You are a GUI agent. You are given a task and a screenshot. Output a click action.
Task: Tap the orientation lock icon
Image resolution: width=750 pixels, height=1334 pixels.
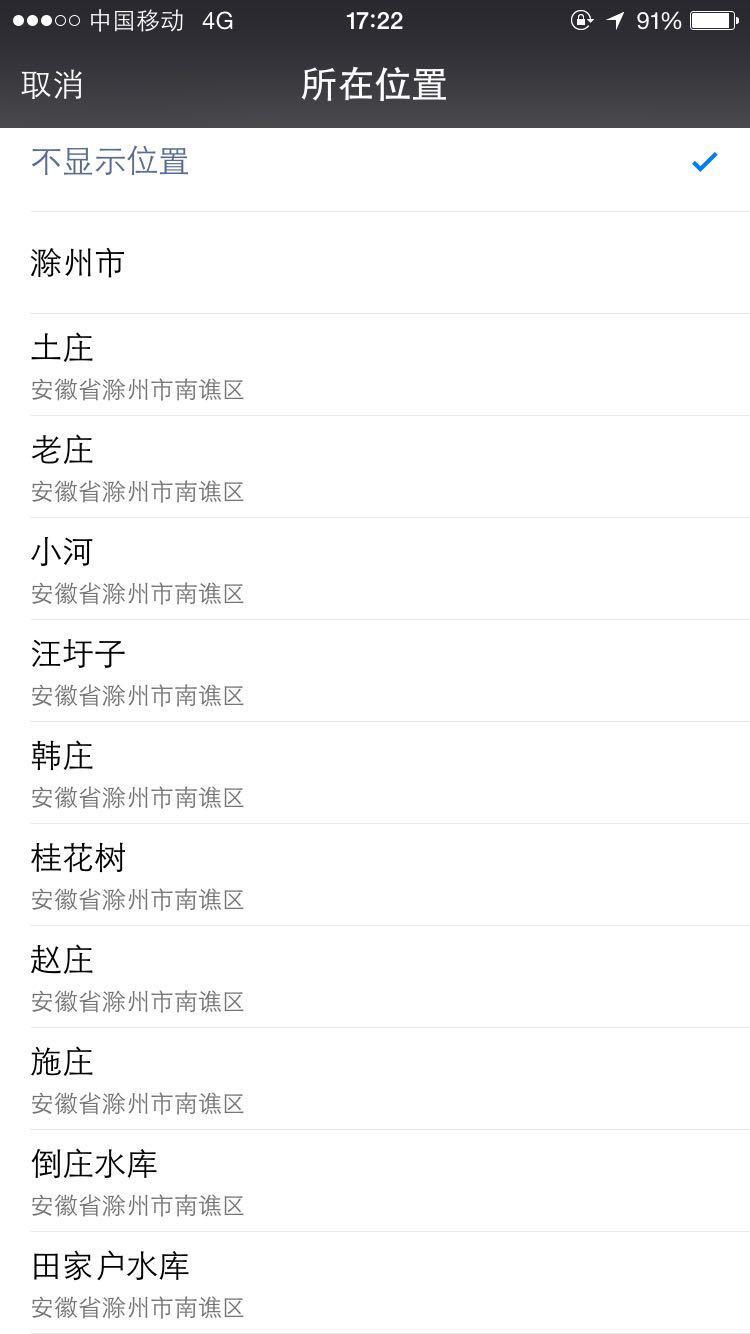582,20
